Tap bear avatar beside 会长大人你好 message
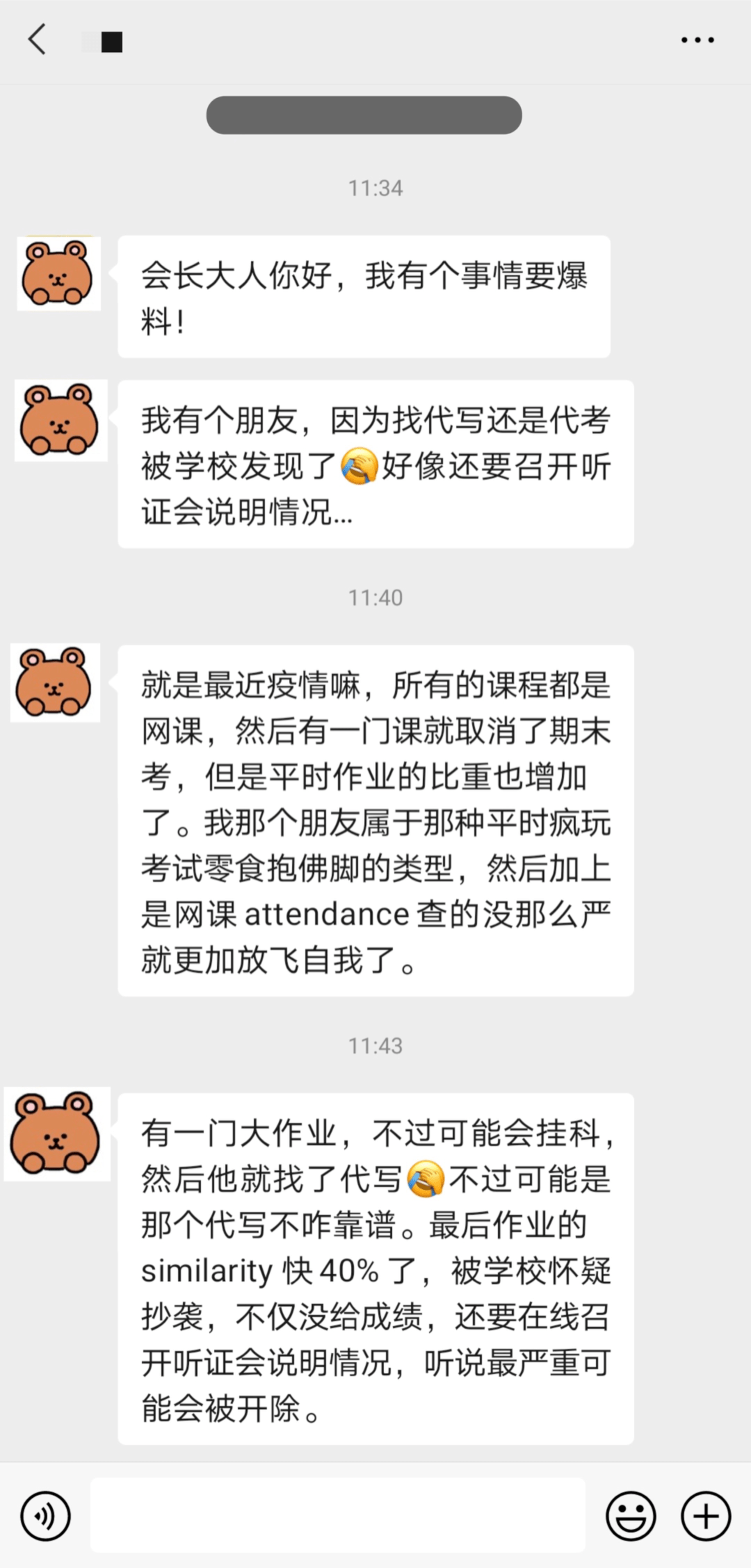751x1568 pixels. coord(59,273)
